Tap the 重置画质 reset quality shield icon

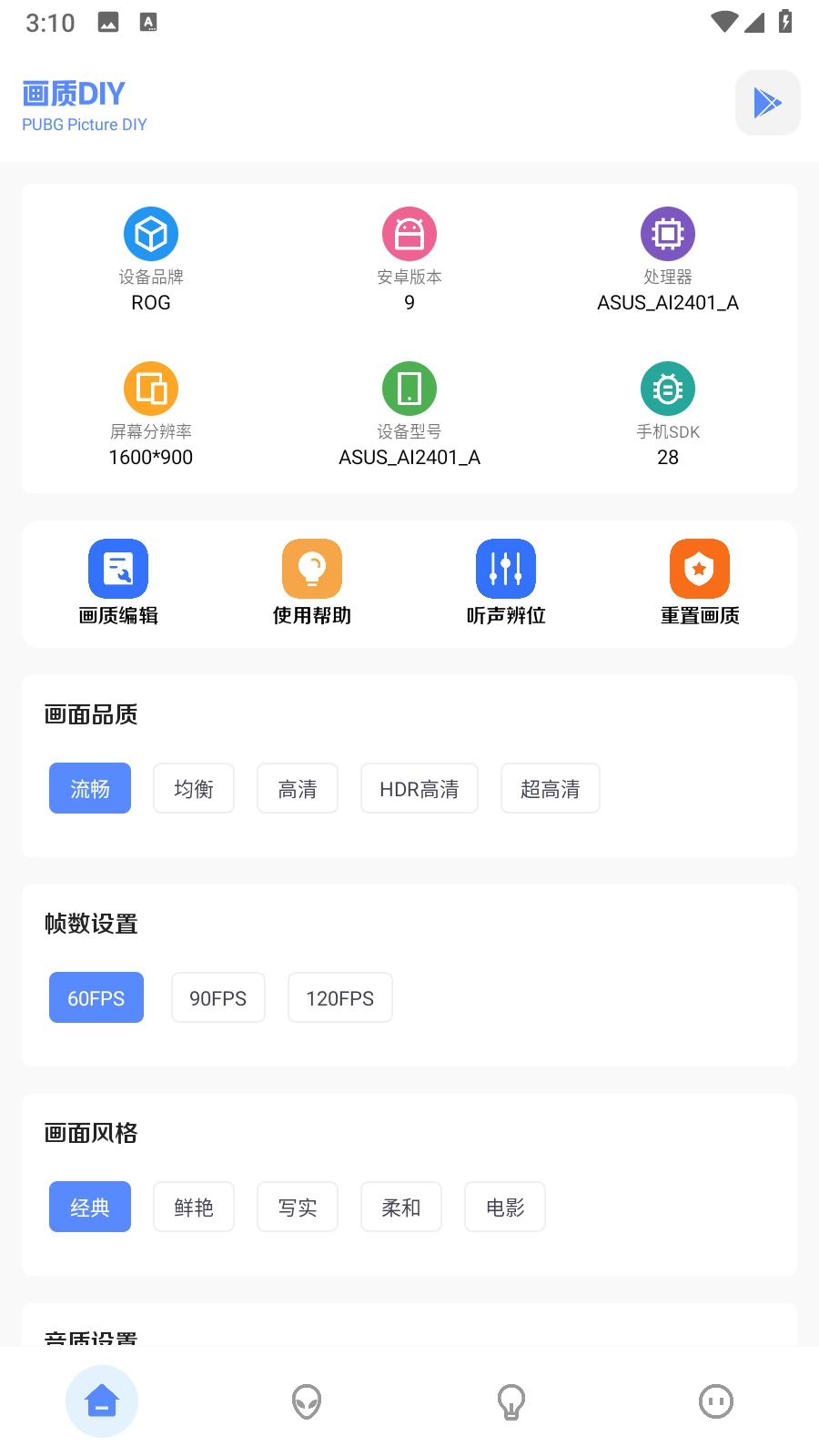point(699,567)
